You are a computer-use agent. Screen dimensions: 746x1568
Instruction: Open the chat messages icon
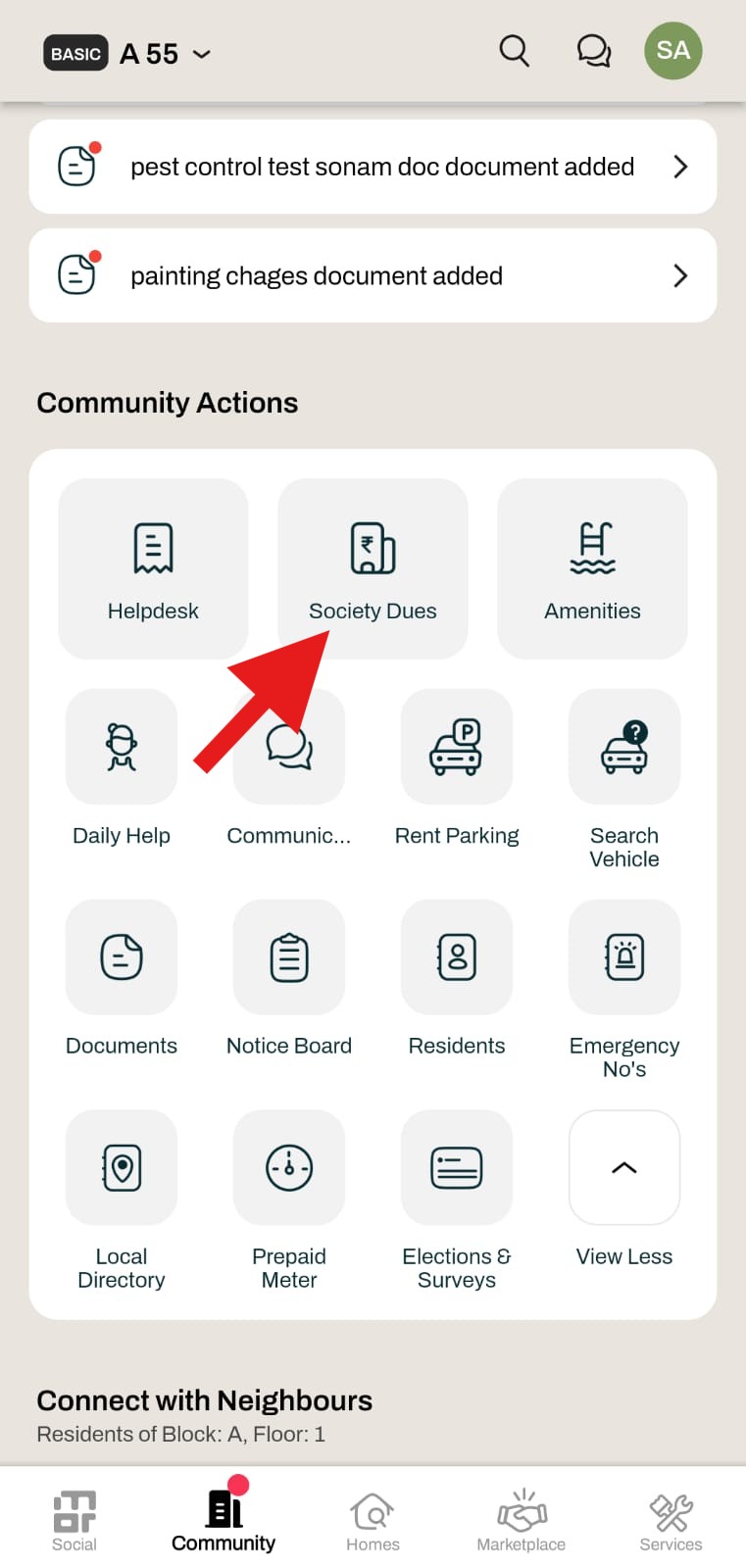pos(593,51)
